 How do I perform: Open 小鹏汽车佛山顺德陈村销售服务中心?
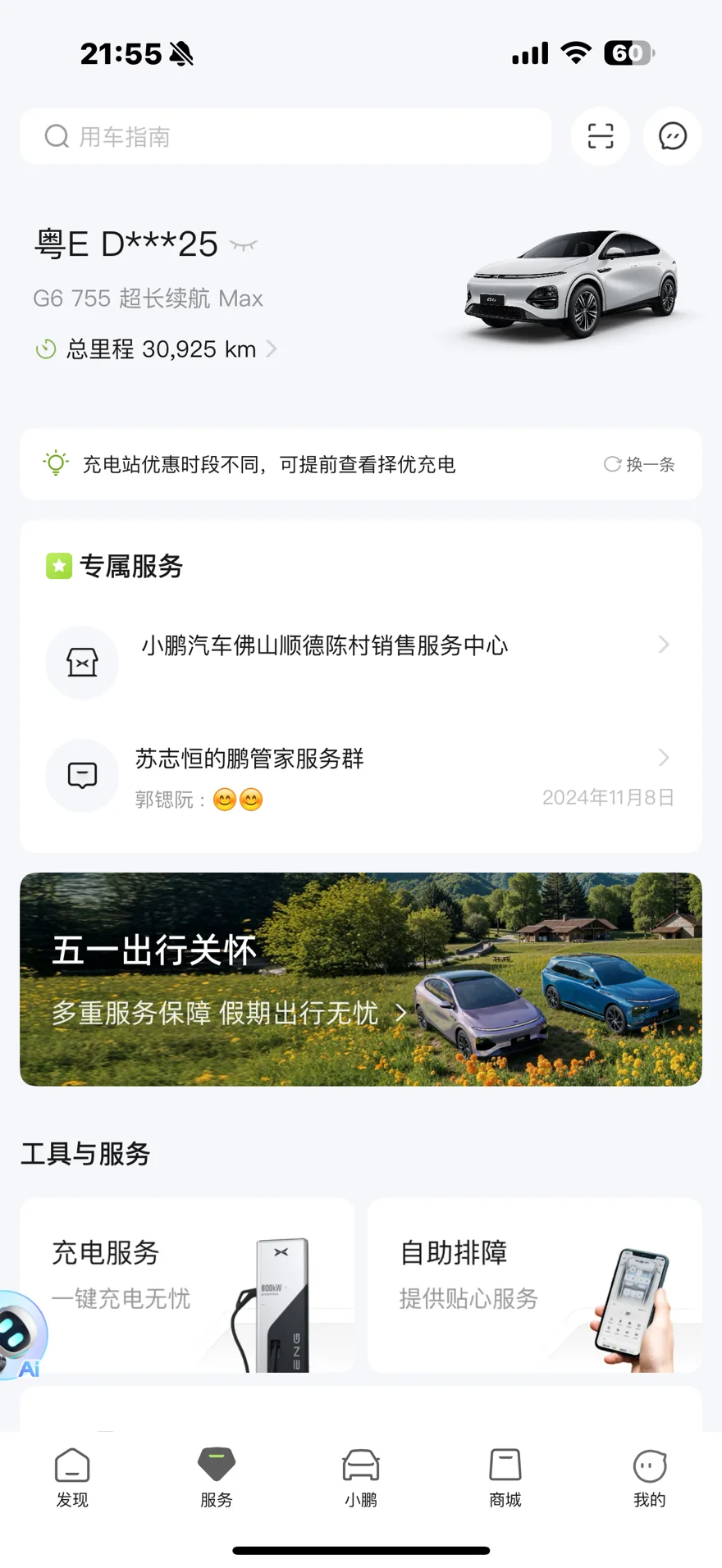click(361, 646)
